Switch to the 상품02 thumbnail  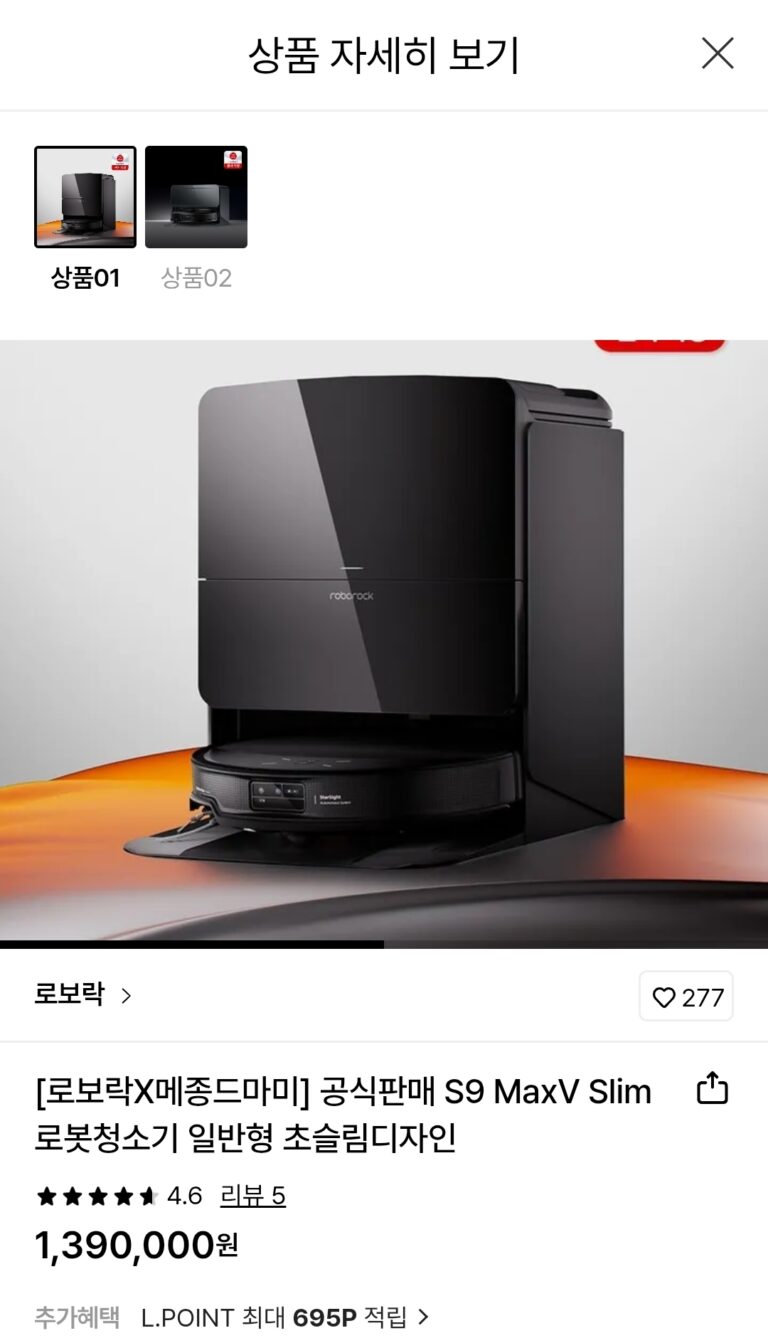196,198
